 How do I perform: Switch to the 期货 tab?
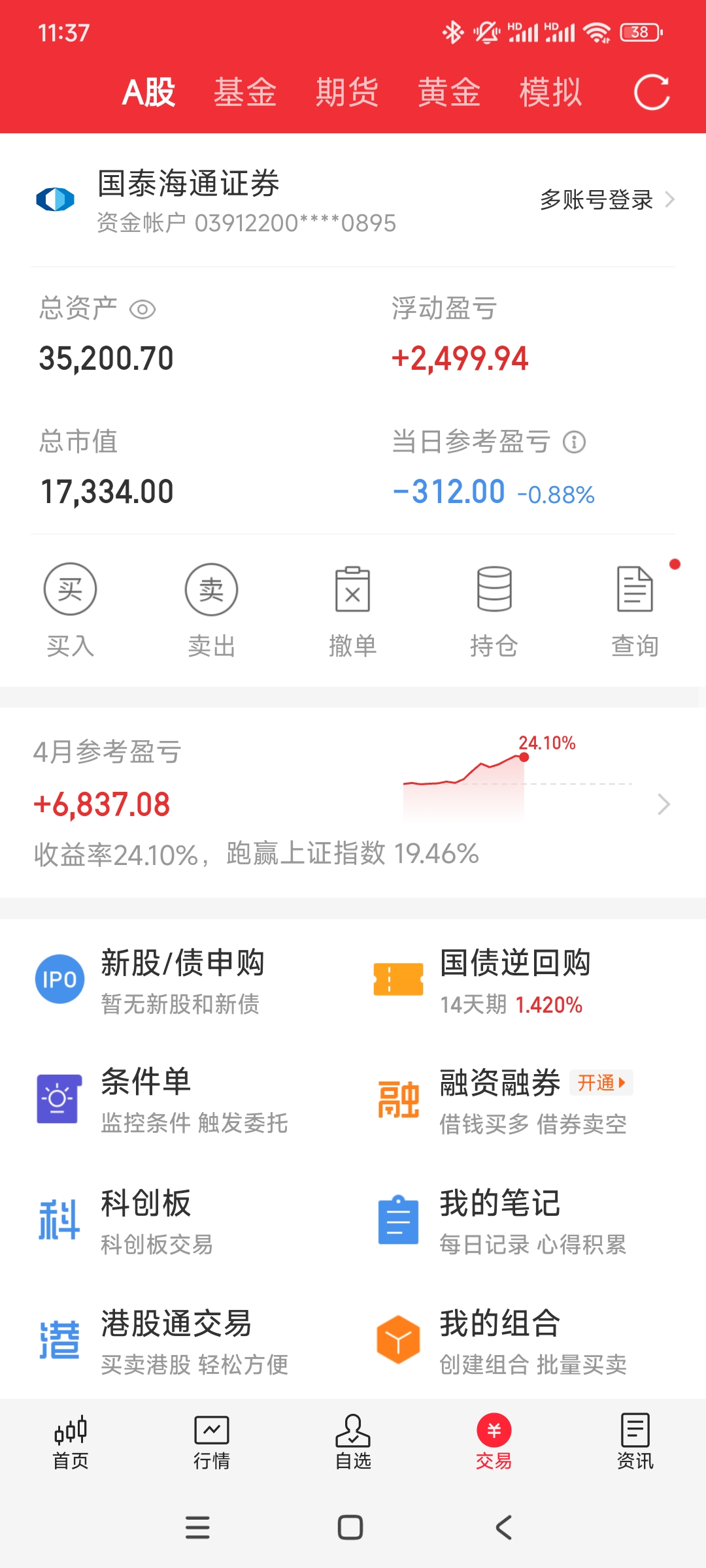click(x=347, y=92)
